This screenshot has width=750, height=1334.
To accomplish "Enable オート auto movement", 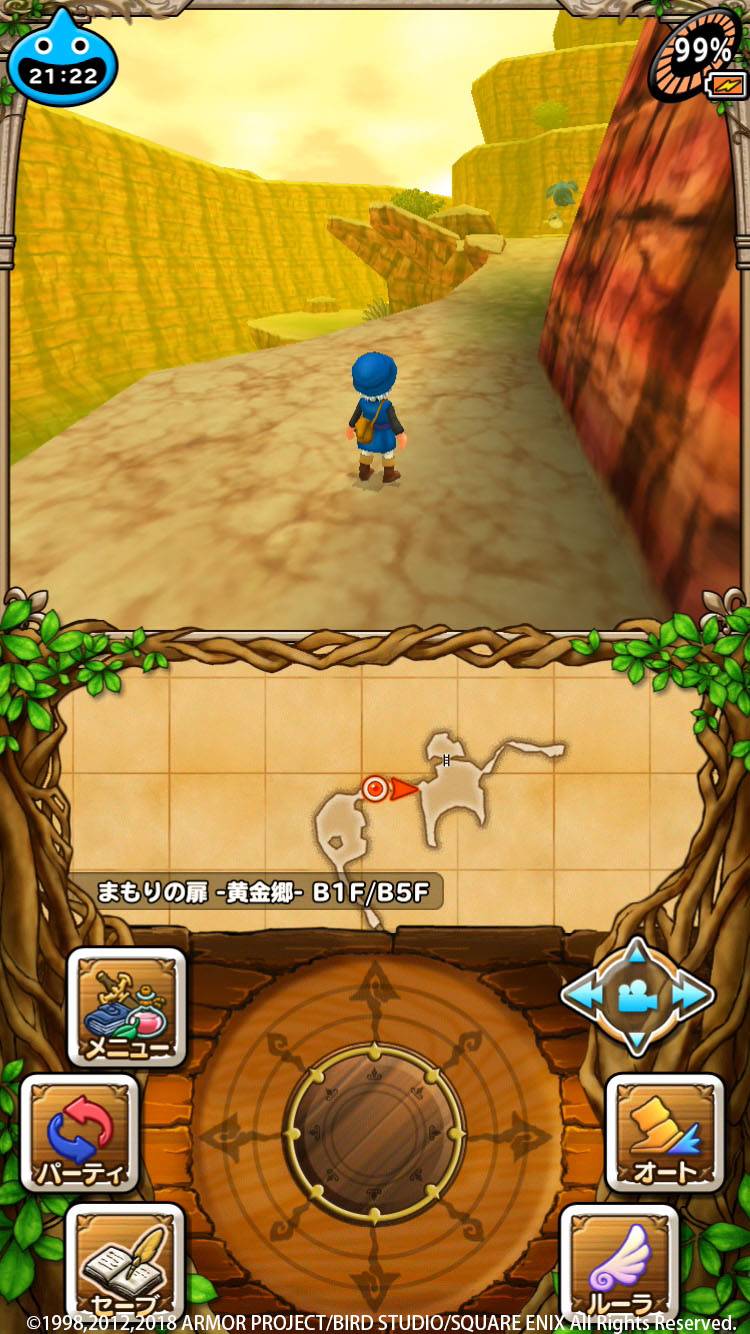I will click(x=666, y=1133).
